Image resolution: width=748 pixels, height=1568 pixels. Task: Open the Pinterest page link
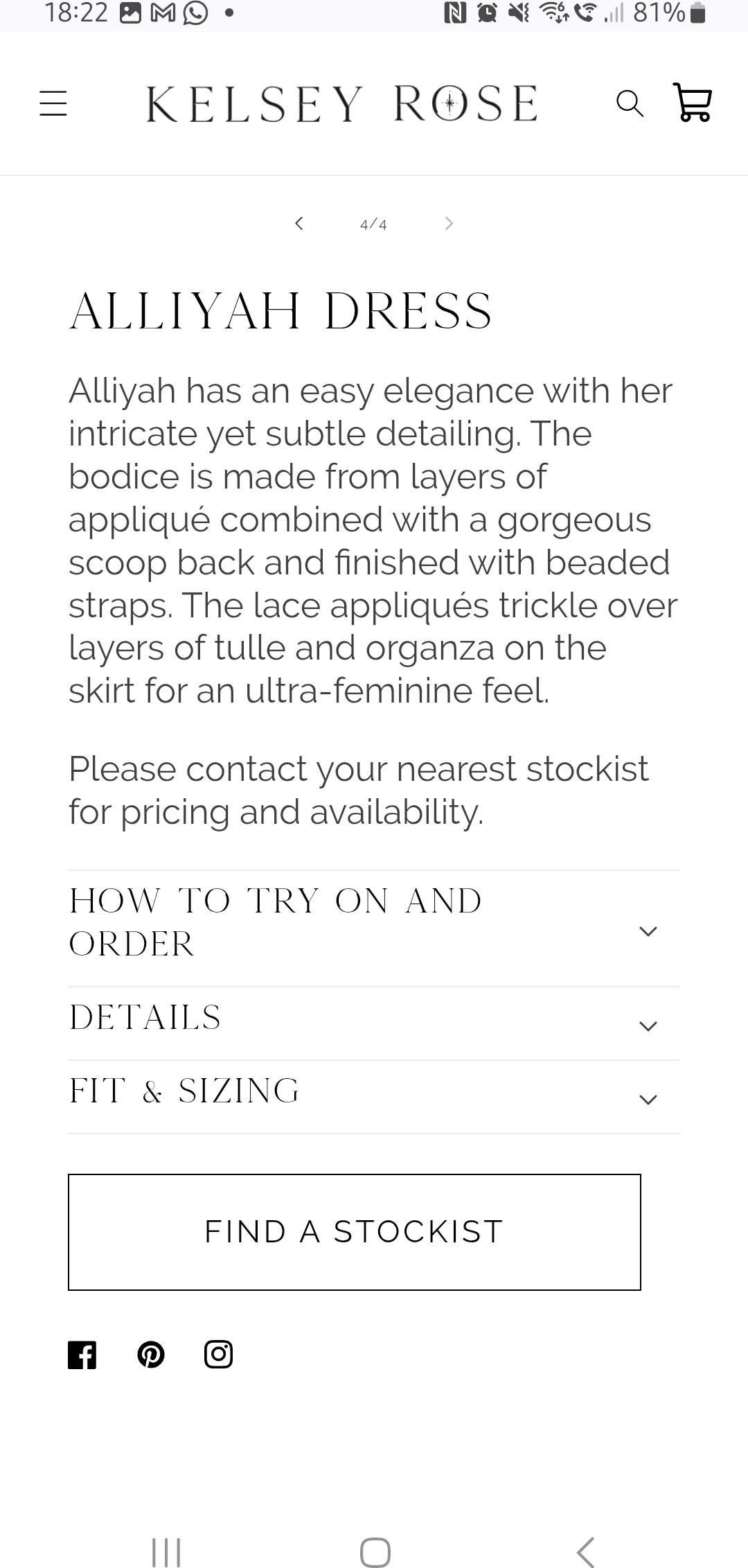[151, 1355]
